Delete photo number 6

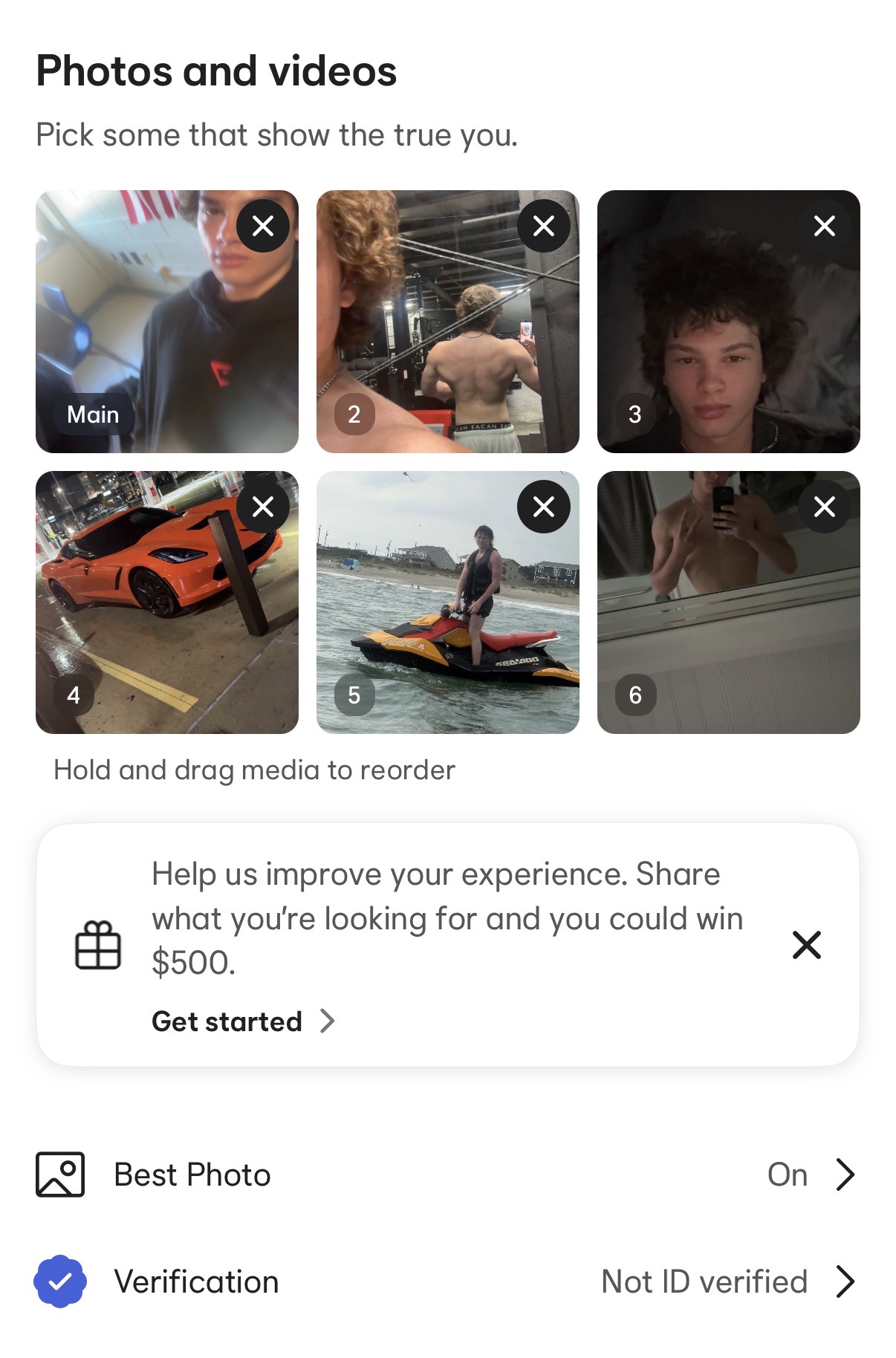click(x=825, y=507)
